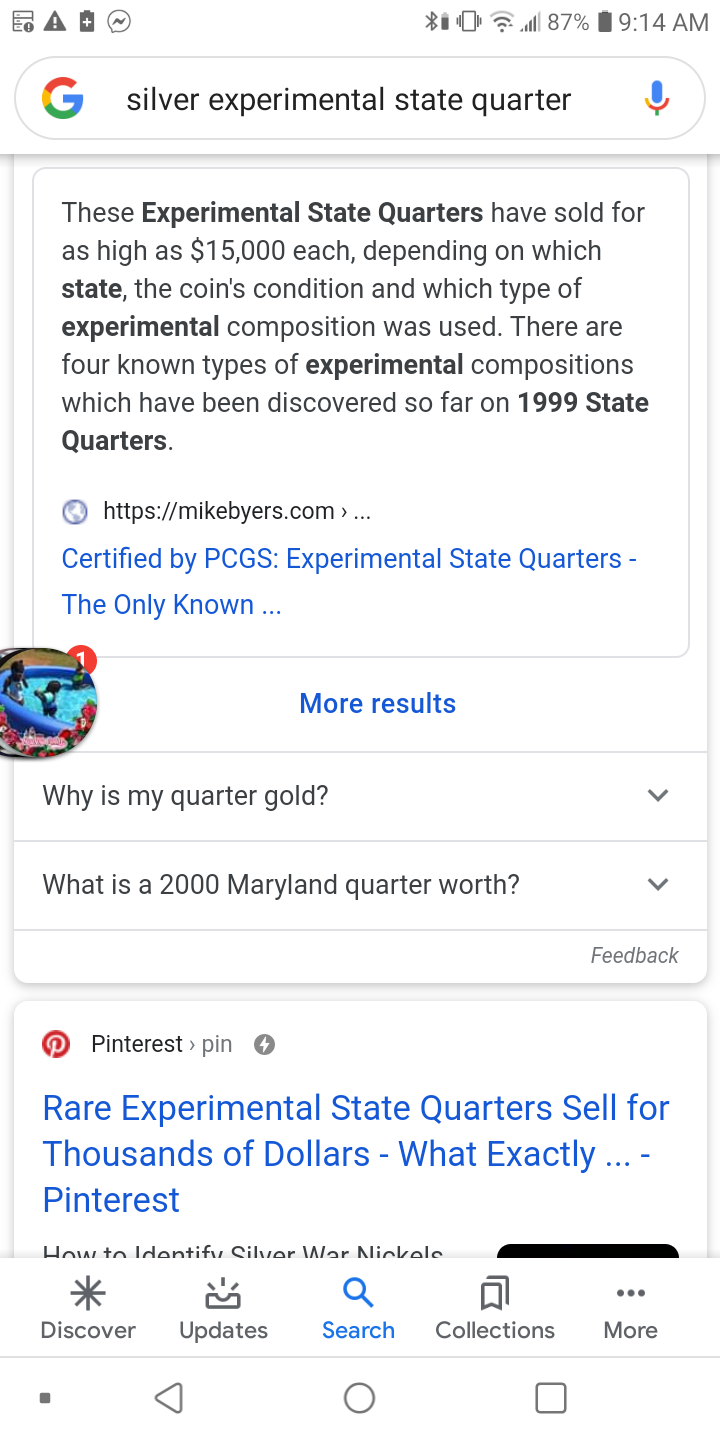This screenshot has height=1440, width=720.
Task: Open the Pinterest Rare Experimental State Quarters result
Action: pyautogui.click(x=355, y=1153)
